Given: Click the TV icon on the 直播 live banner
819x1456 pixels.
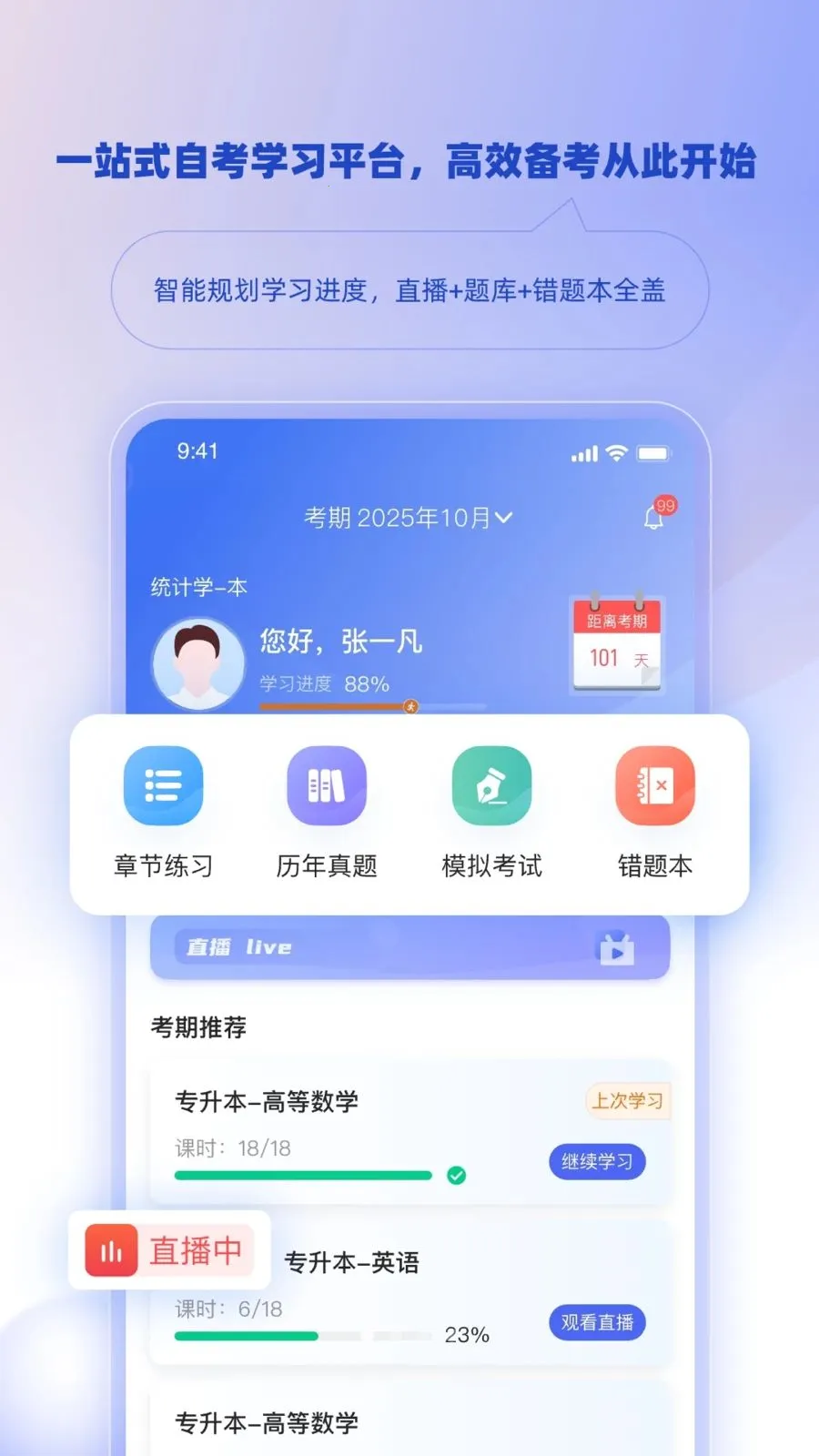Looking at the screenshot, I should tap(618, 948).
